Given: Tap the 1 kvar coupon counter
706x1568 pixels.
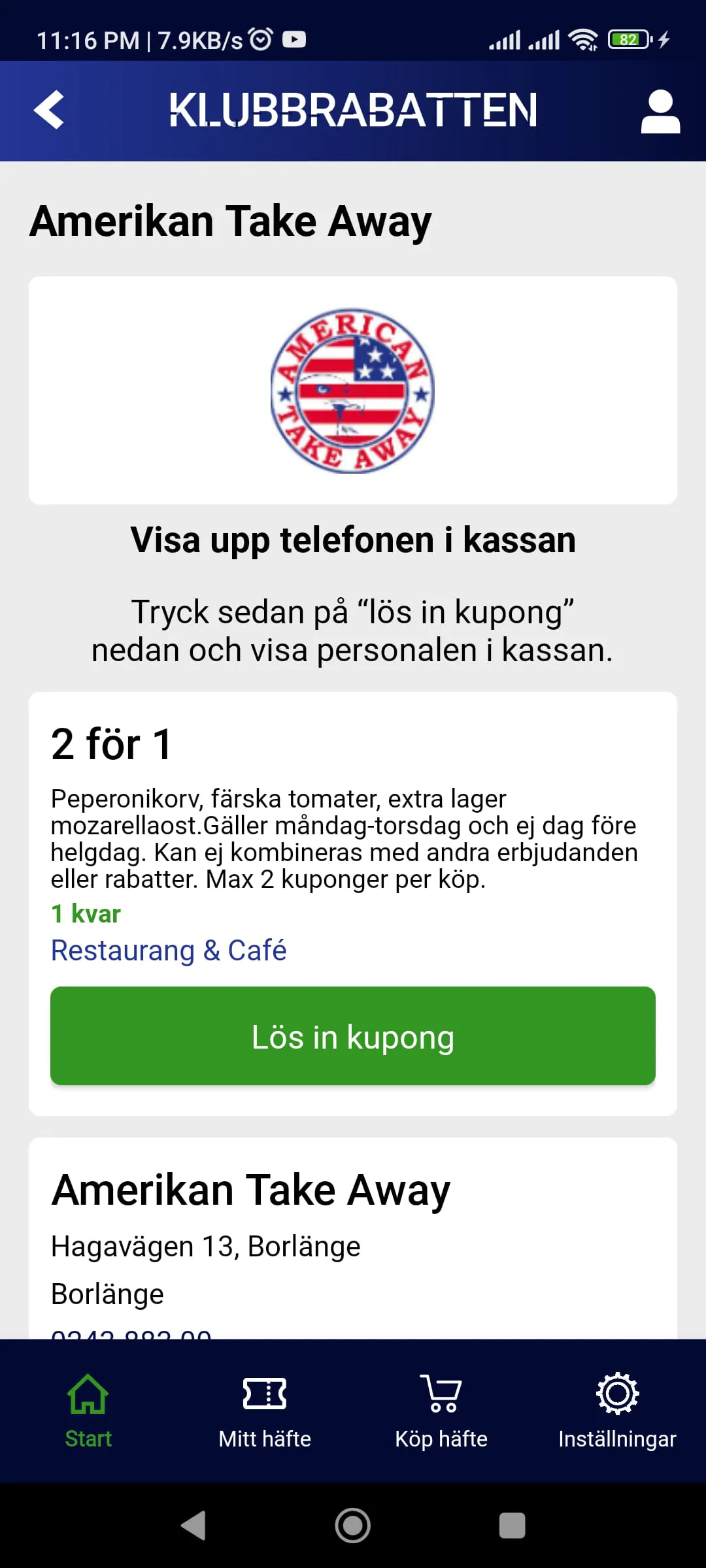Looking at the screenshot, I should (84, 914).
